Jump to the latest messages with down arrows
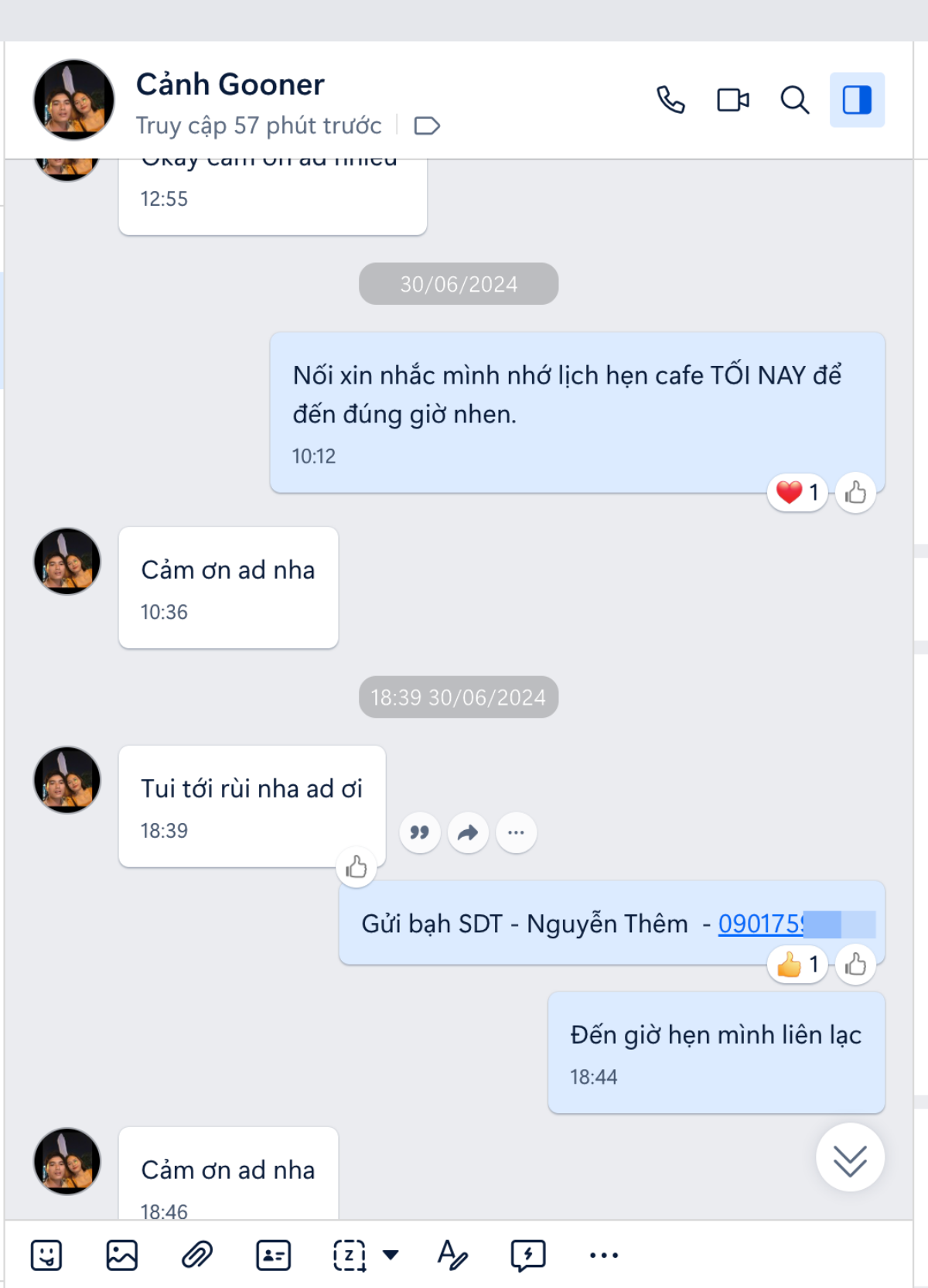This screenshot has width=928, height=1288. [850, 1158]
